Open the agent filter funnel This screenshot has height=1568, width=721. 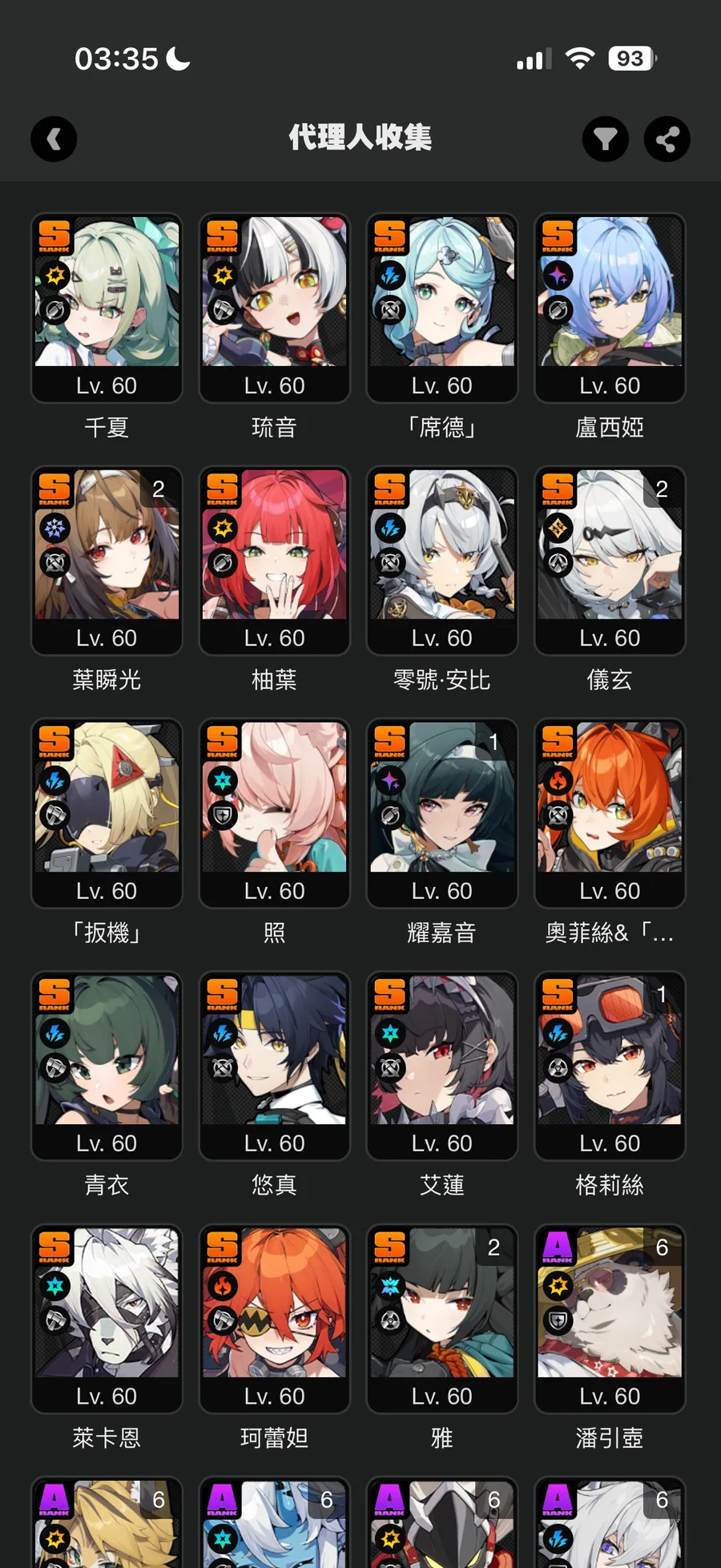(x=605, y=139)
